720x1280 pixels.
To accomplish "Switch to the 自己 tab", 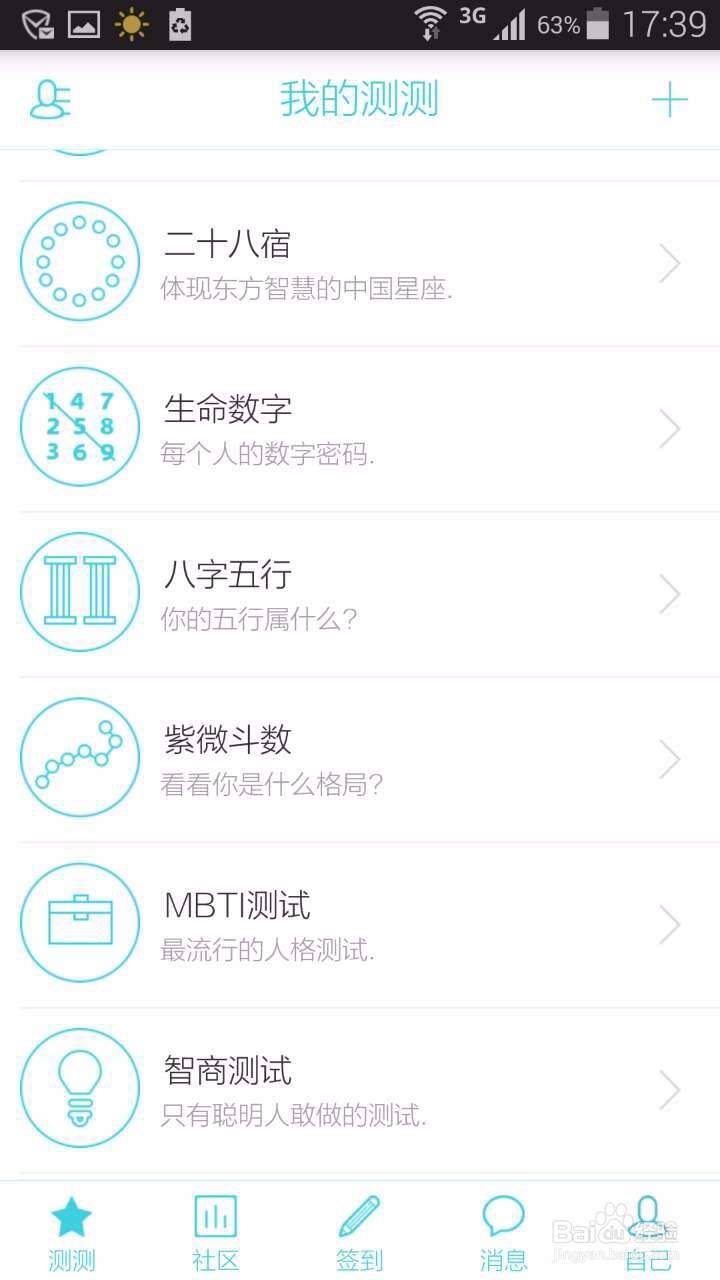I will (x=648, y=1233).
